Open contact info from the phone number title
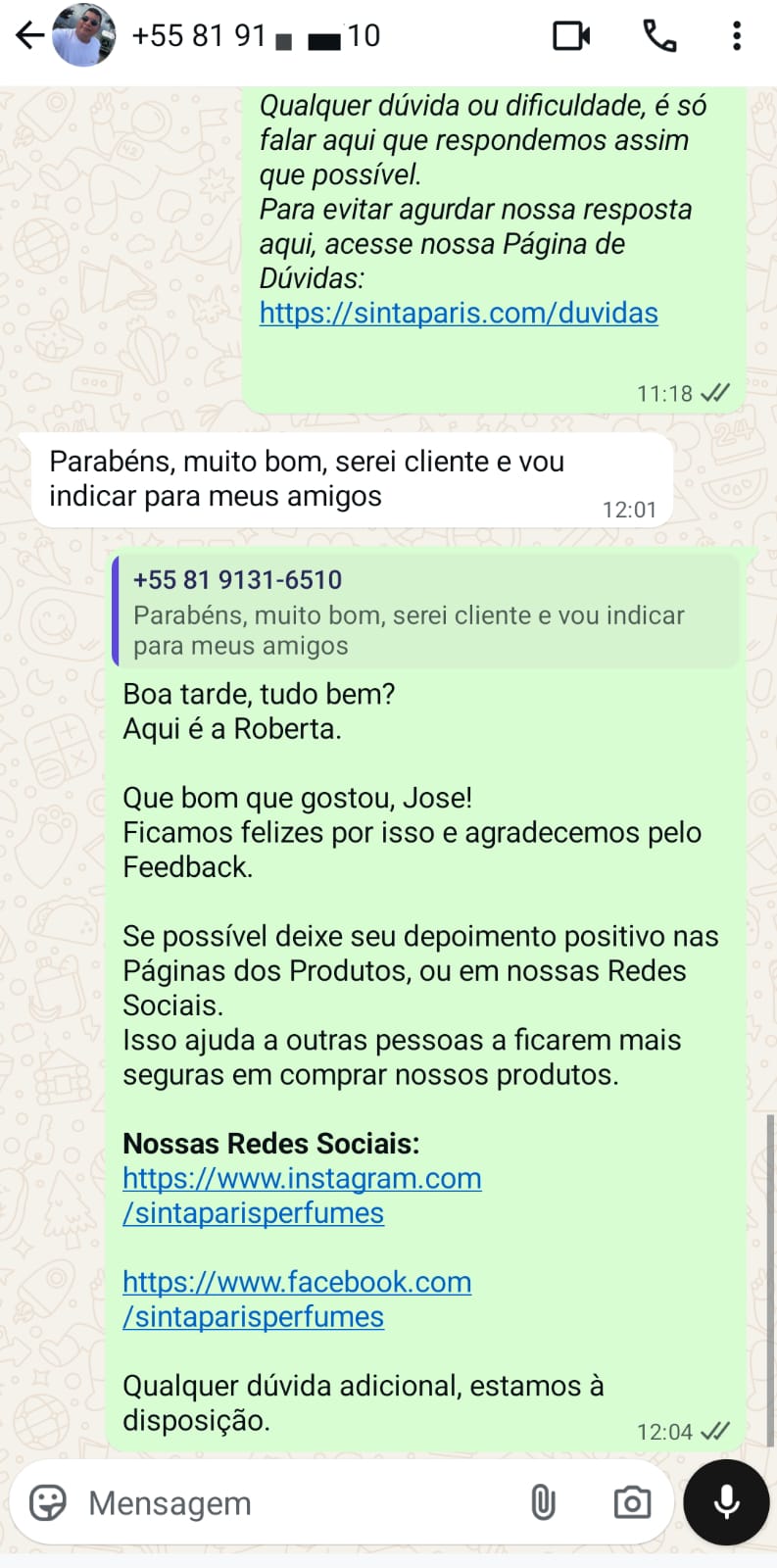Screen dimensions: 777x1568 pos(257,36)
